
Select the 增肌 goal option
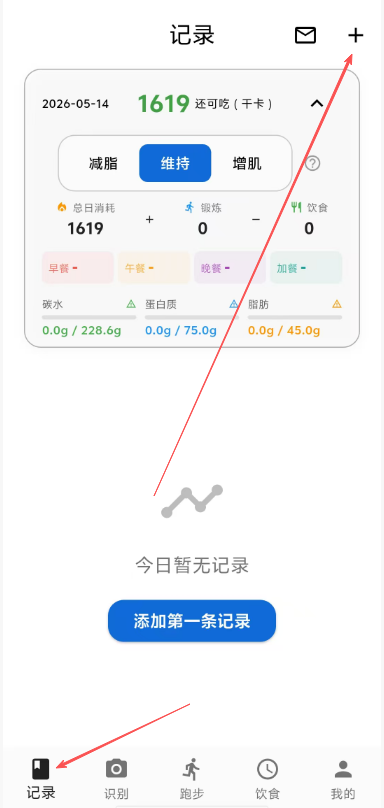[x=247, y=163]
